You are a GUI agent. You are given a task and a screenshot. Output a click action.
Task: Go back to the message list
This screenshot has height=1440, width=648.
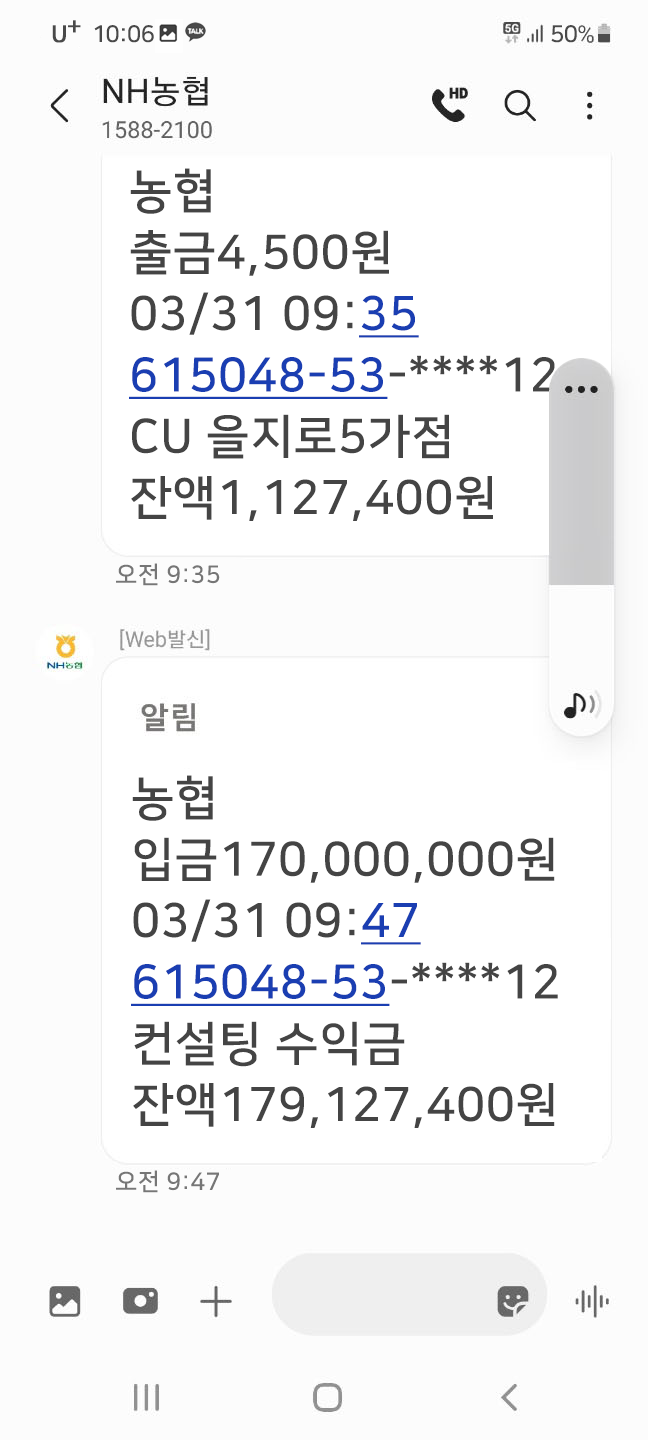[60, 105]
